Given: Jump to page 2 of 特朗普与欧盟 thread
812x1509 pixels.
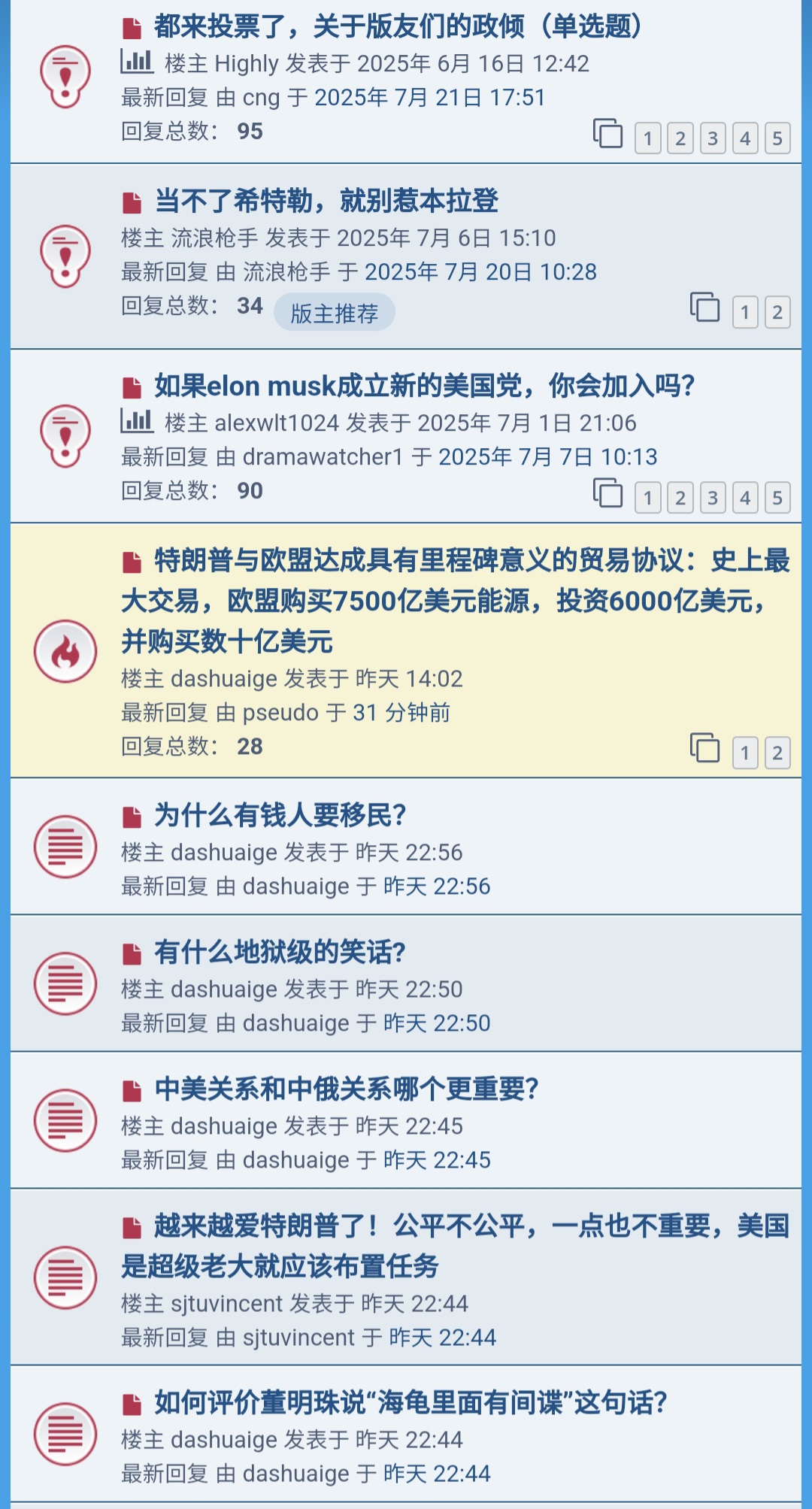Looking at the screenshot, I should [x=777, y=753].
